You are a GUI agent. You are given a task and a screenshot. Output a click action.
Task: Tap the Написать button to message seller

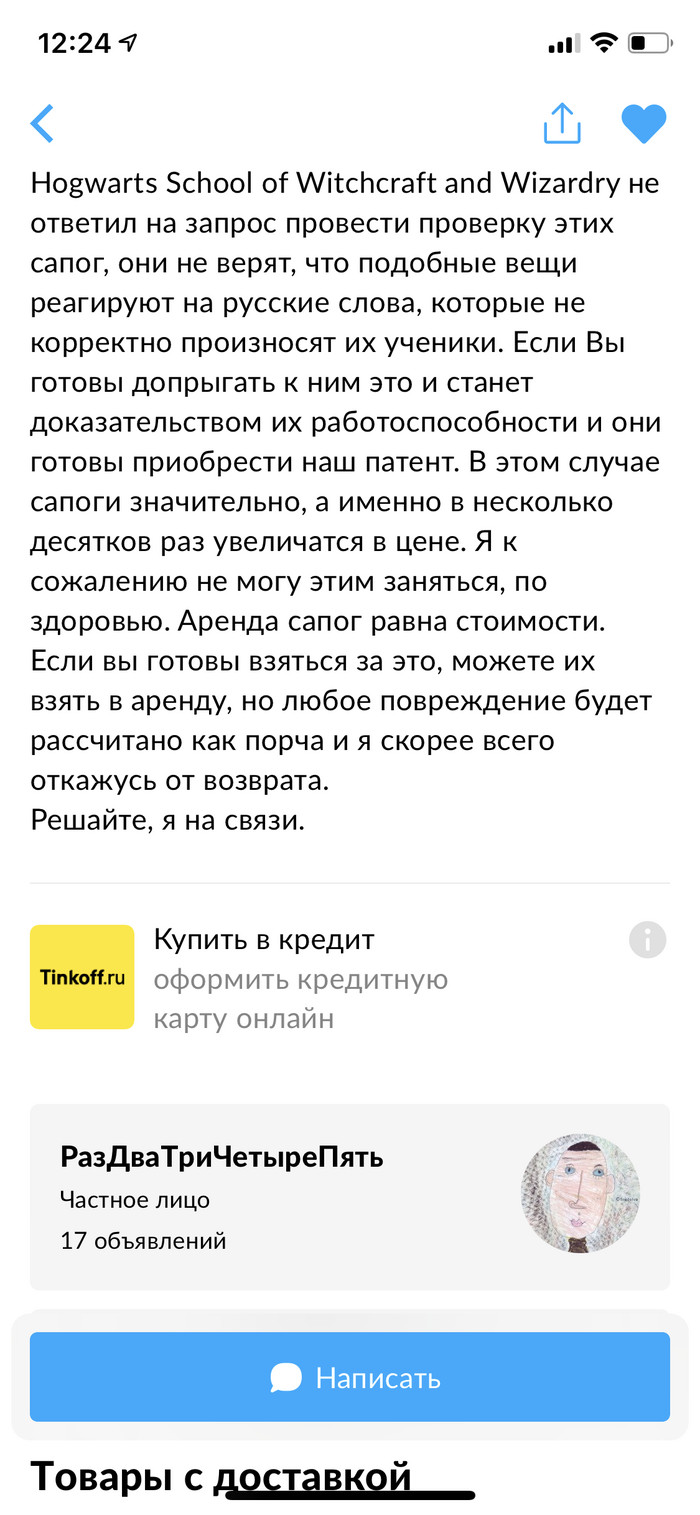tap(349, 1377)
